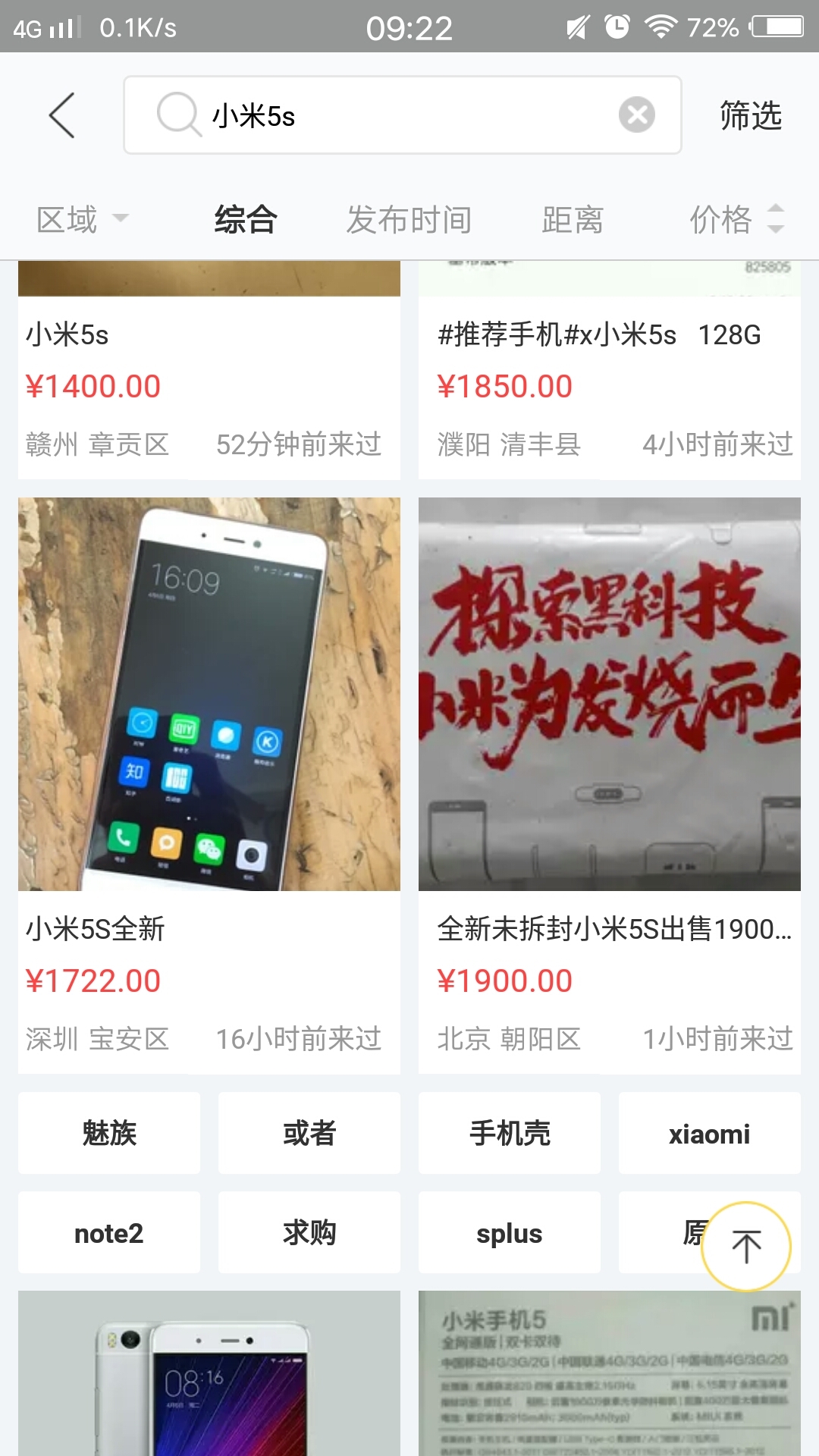819x1456 pixels.
Task: Select the splus suggestion chip
Action: click(510, 1233)
